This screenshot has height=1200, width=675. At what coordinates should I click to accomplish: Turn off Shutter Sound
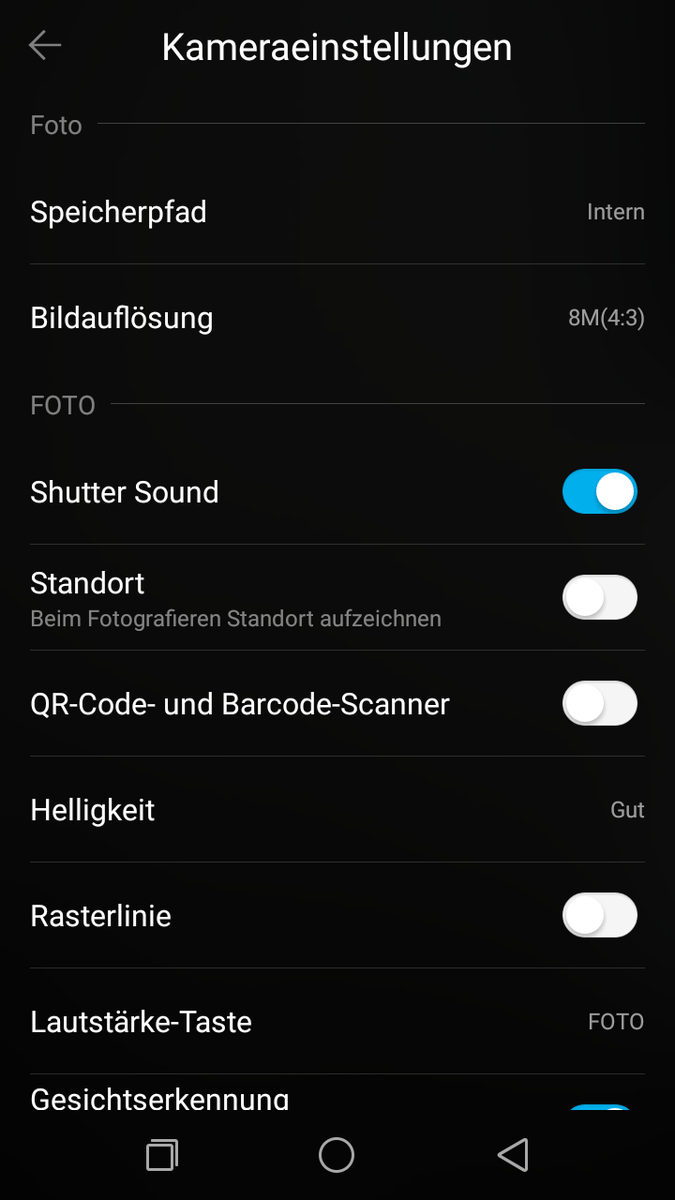pyautogui.click(x=599, y=492)
